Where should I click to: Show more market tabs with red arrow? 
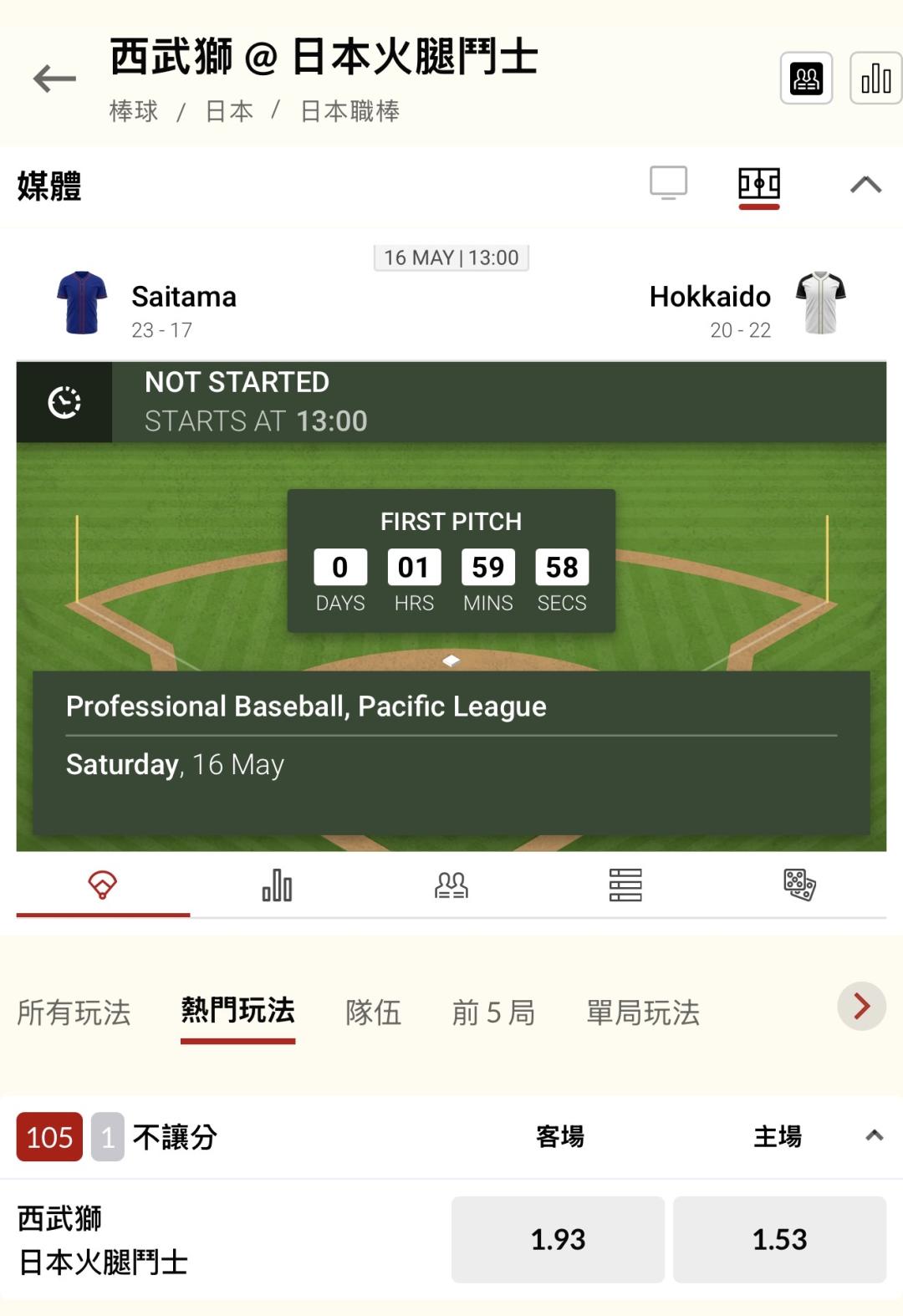tap(861, 1006)
